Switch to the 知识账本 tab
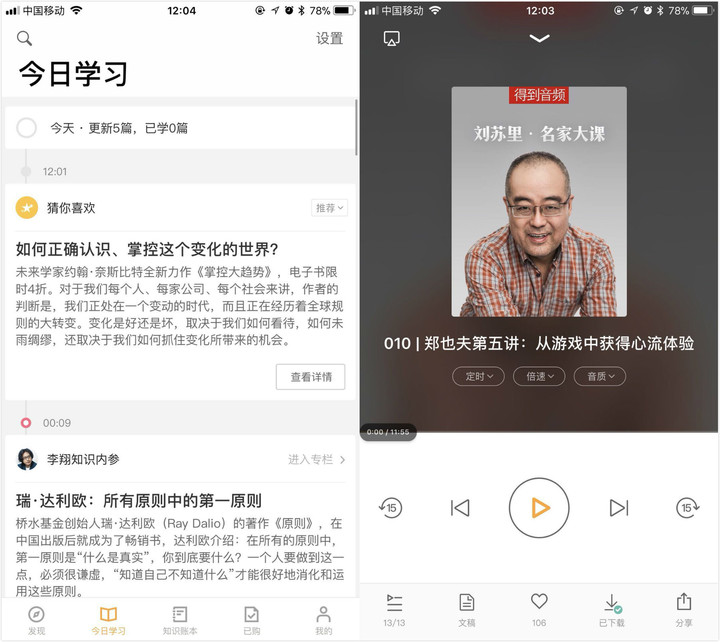Screen dimensions: 720x642 180,619
